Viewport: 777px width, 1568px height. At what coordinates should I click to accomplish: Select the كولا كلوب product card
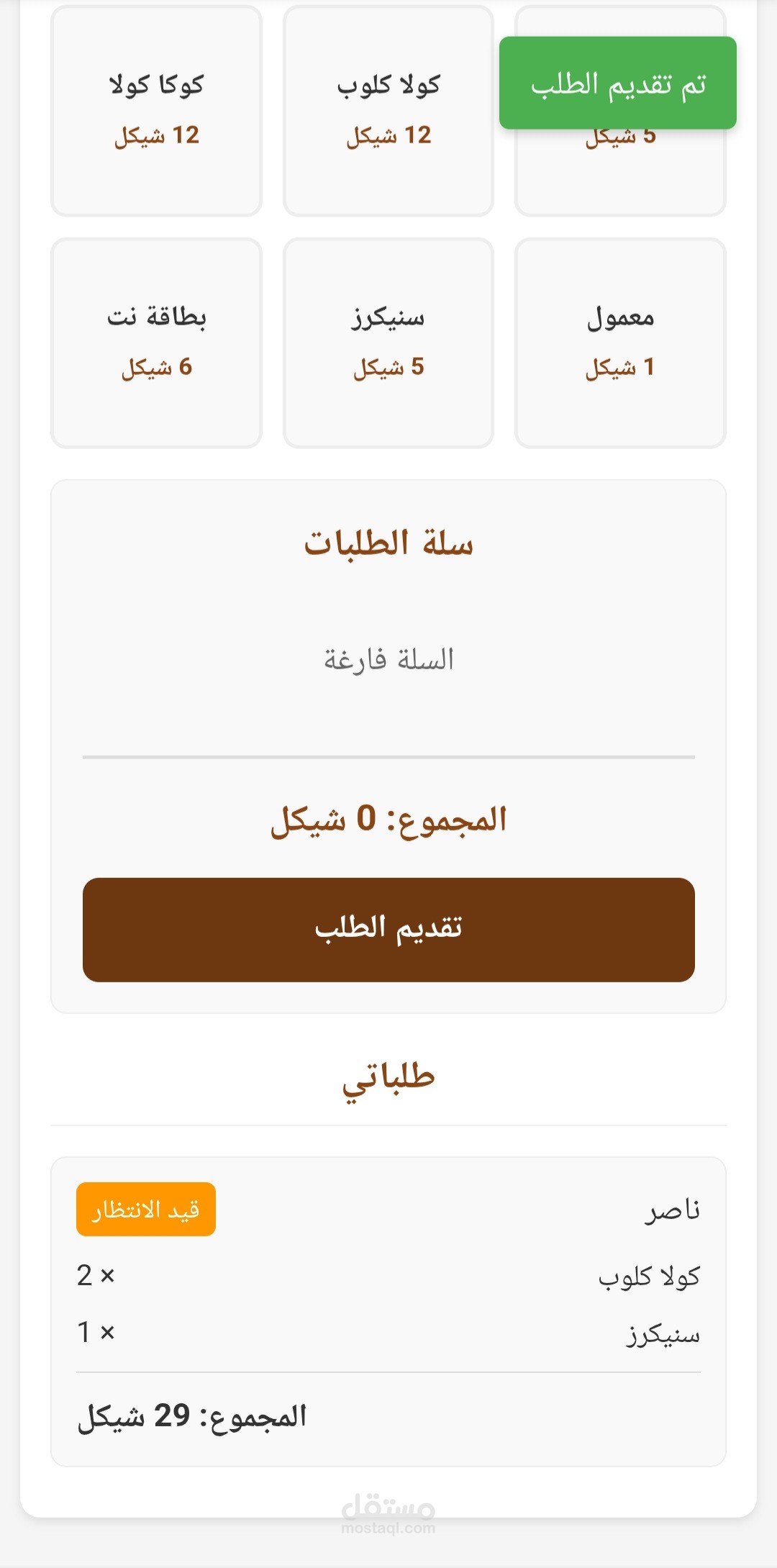[388, 111]
